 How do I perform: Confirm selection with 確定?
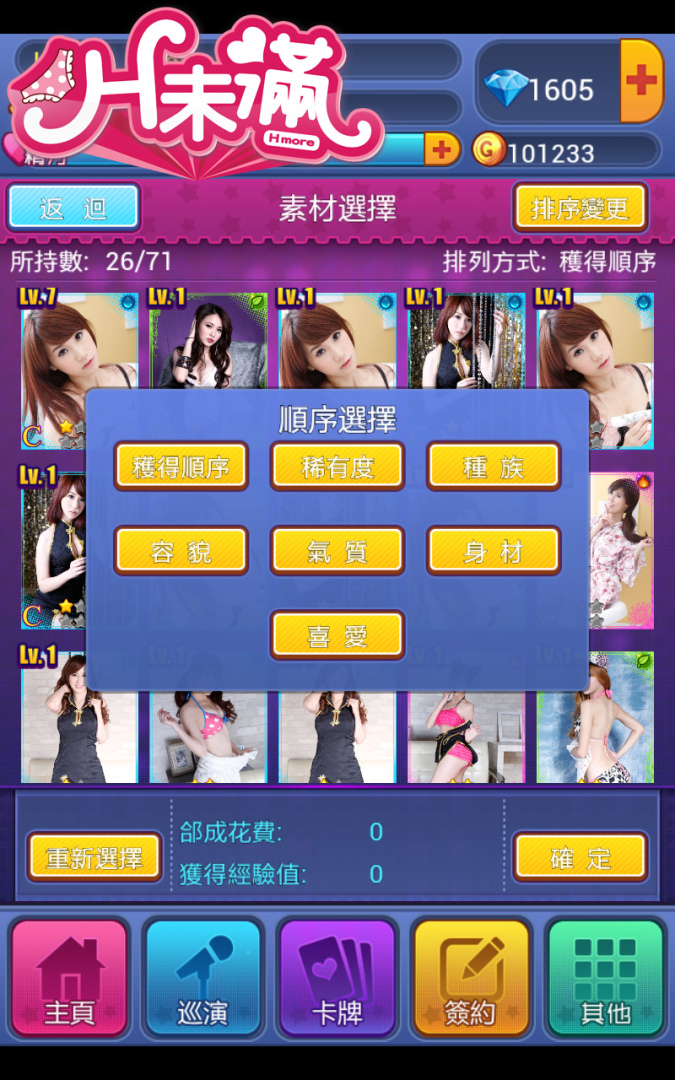pyautogui.click(x=580, y=857)
